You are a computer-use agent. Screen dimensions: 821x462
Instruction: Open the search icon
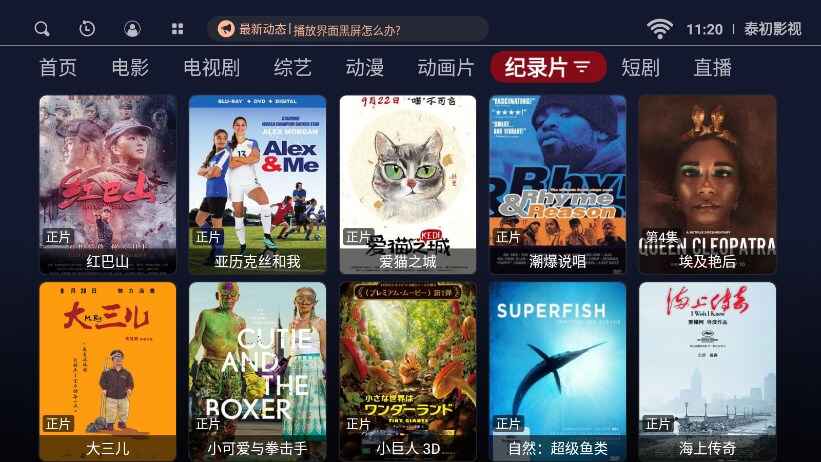coord(42,29)
